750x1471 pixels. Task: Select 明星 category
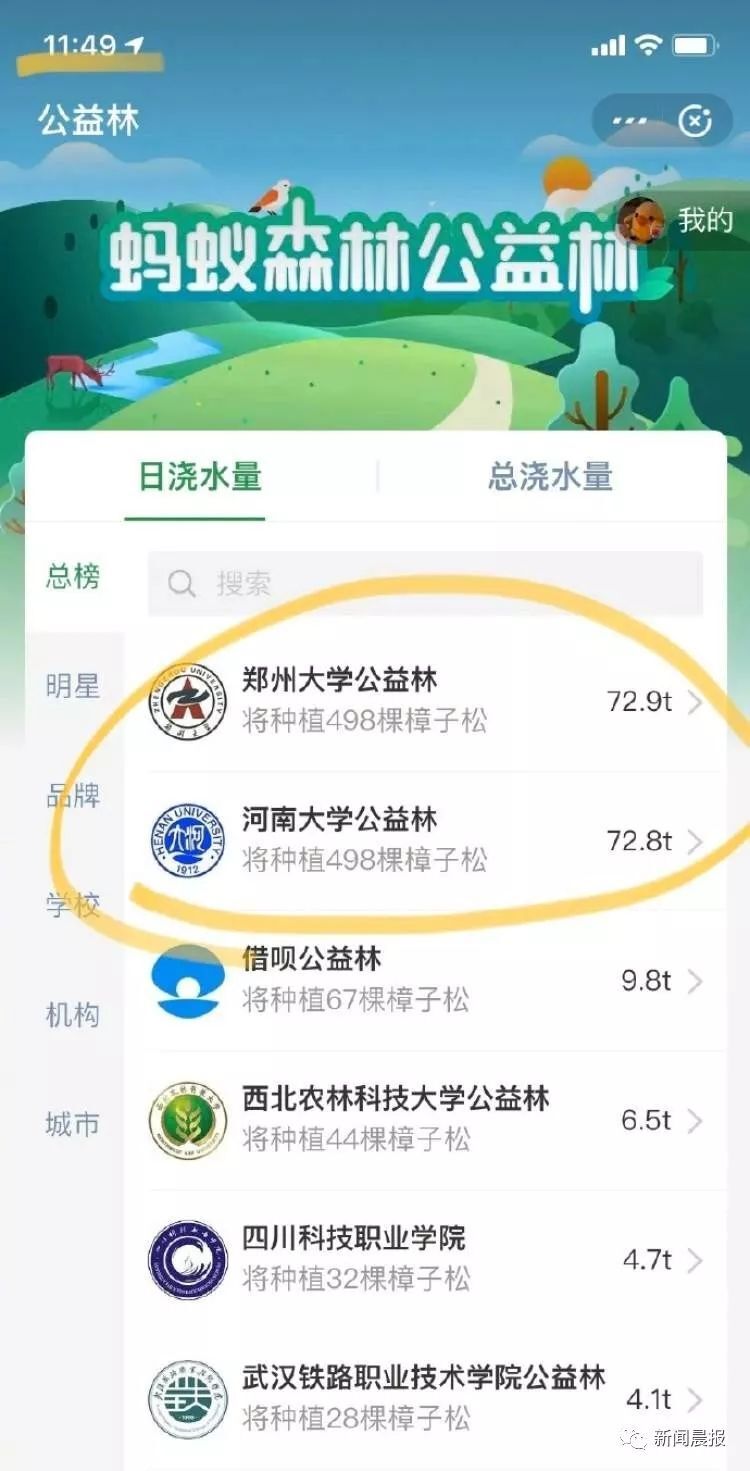73,687
